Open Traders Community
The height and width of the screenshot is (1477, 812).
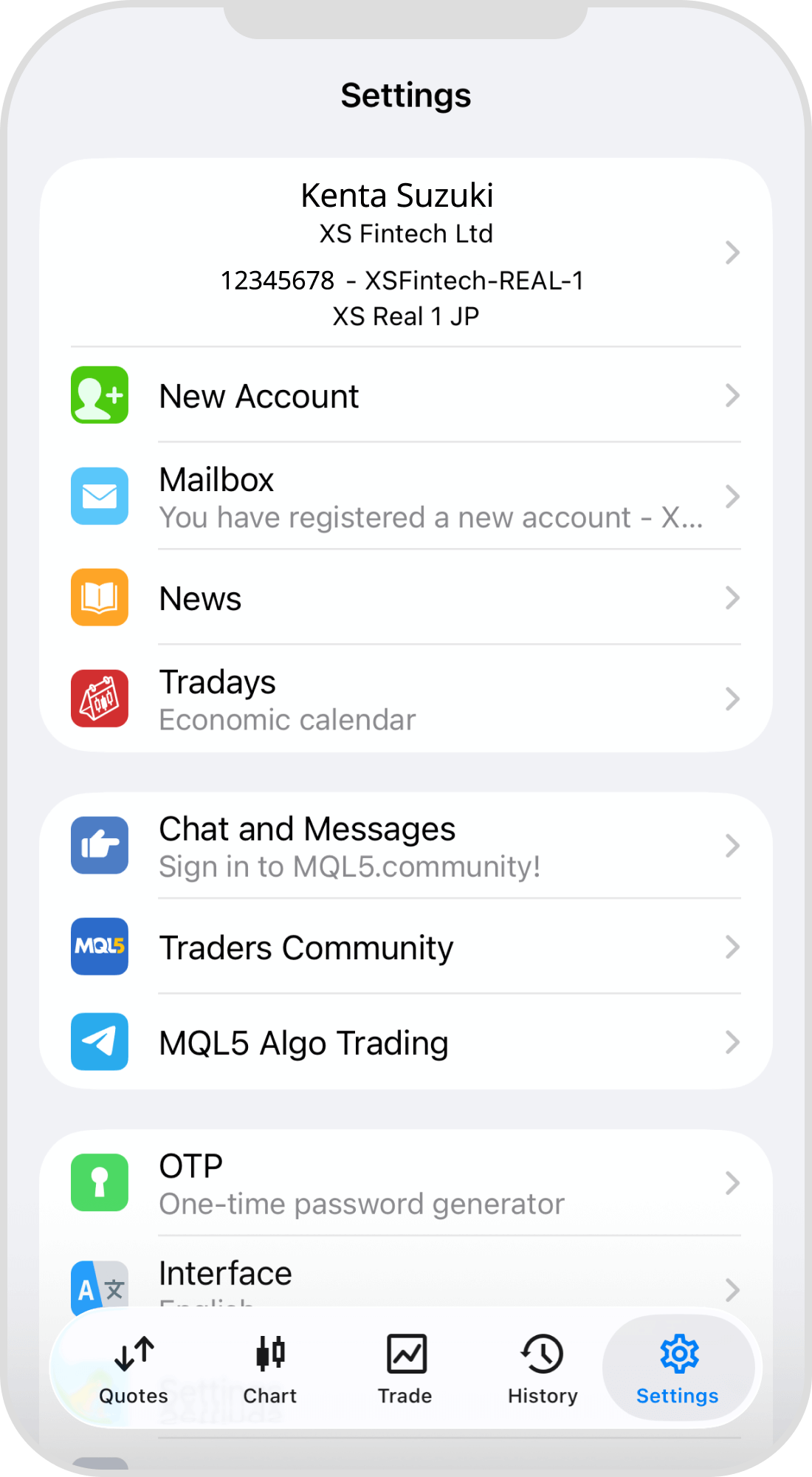click(x=405, y=947)
